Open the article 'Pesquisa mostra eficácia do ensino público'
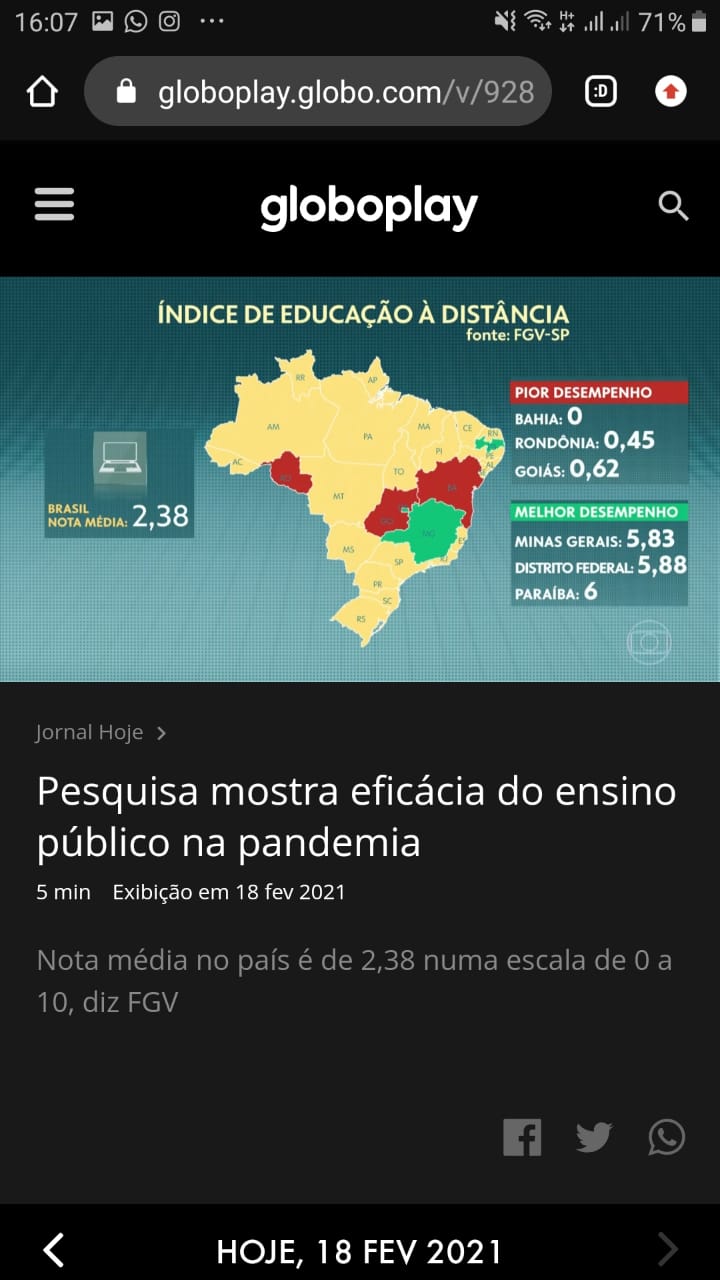 click(x=355, y=815)
